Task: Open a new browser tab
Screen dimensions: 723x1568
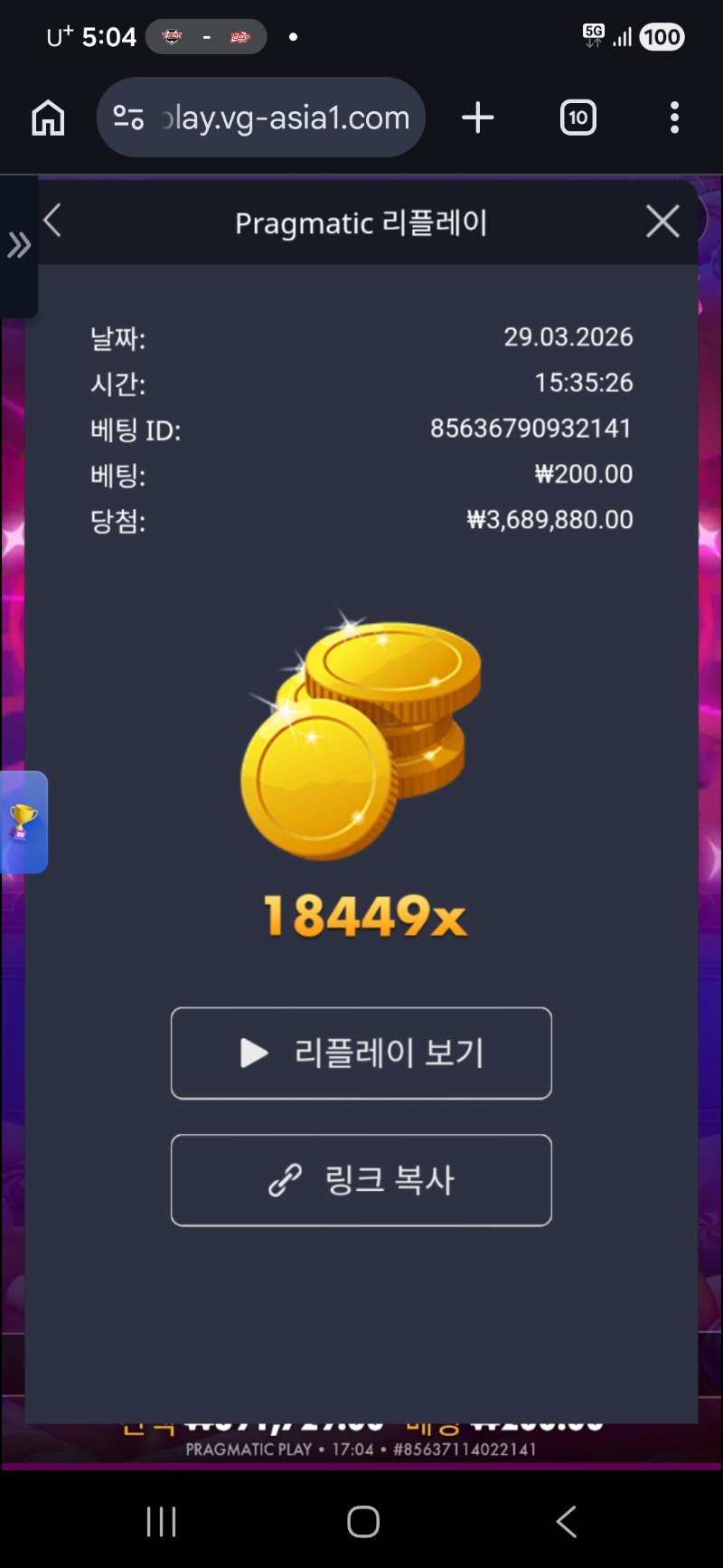Action: tap(478, 118)
